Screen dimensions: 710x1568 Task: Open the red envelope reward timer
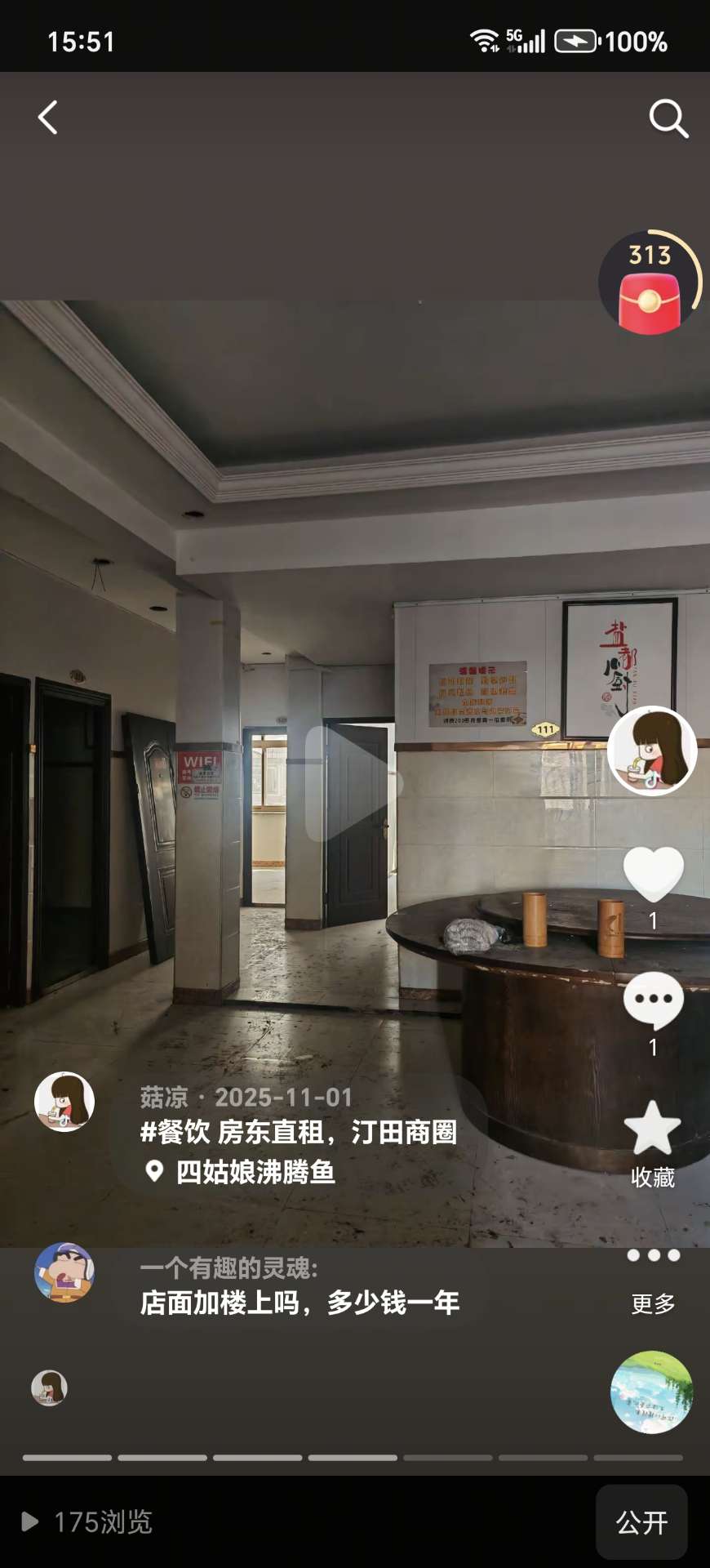click(x=650, y=283)
